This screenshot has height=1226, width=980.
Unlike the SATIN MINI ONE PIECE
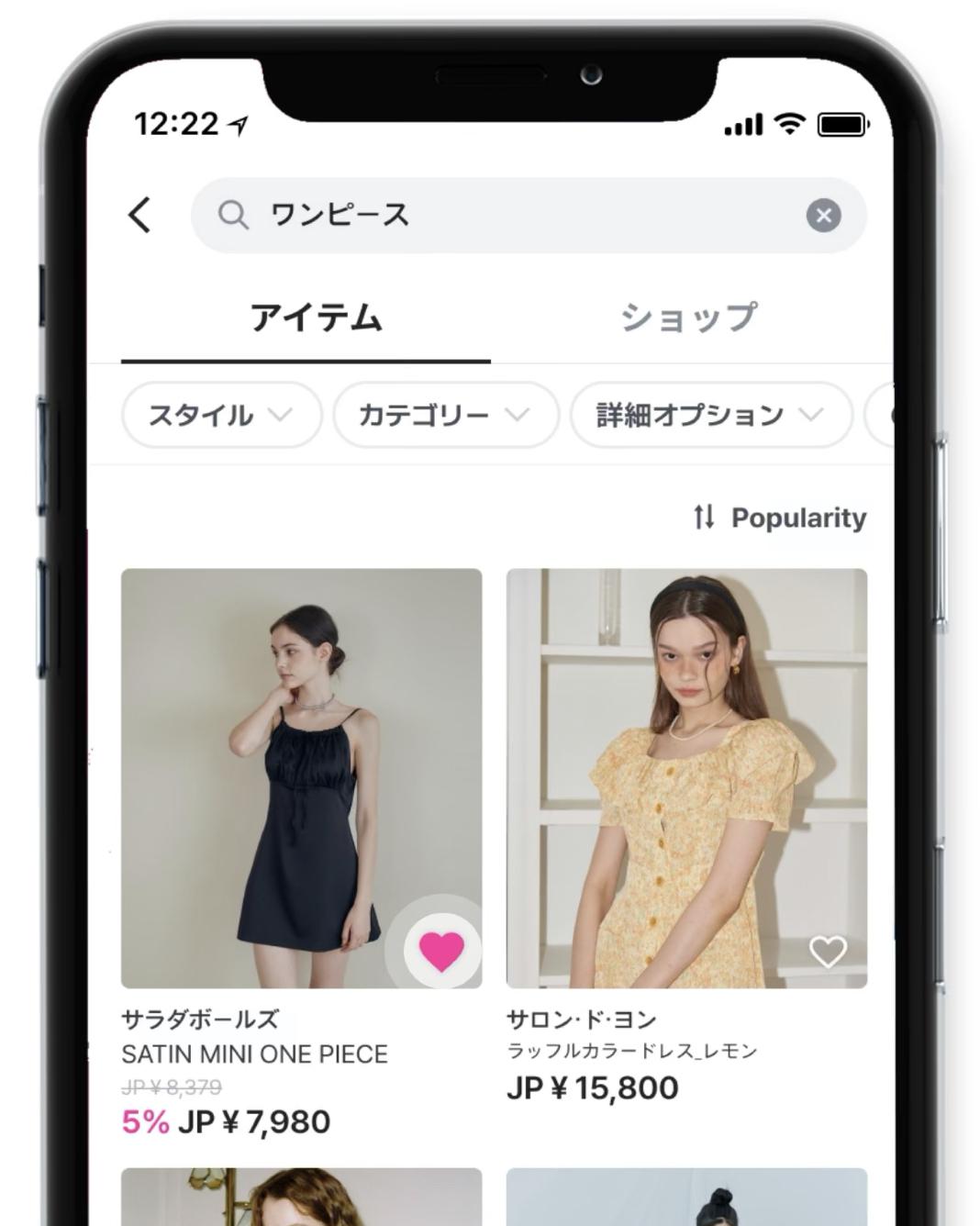pos(441,951)
